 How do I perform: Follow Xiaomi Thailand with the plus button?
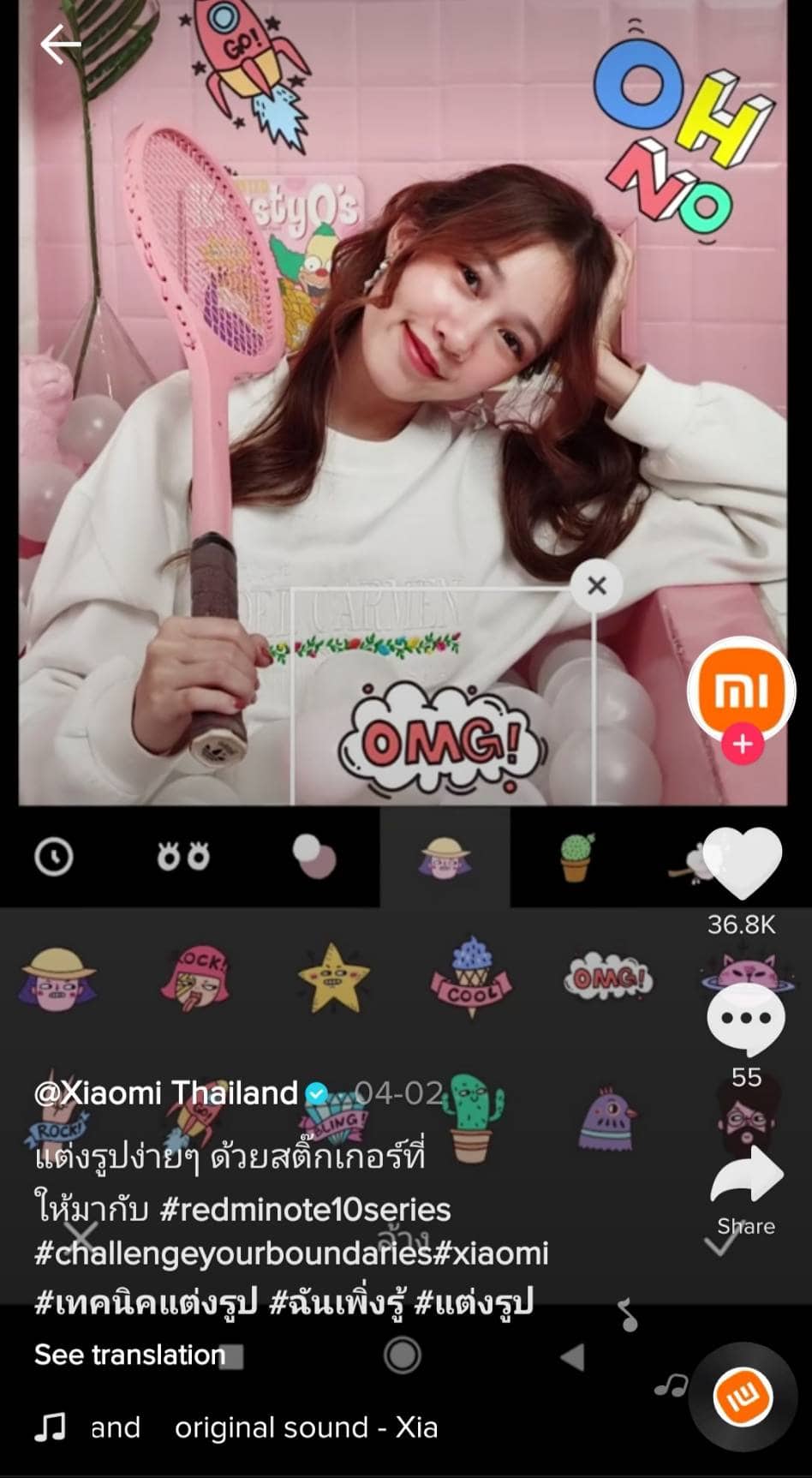point(742,744)
